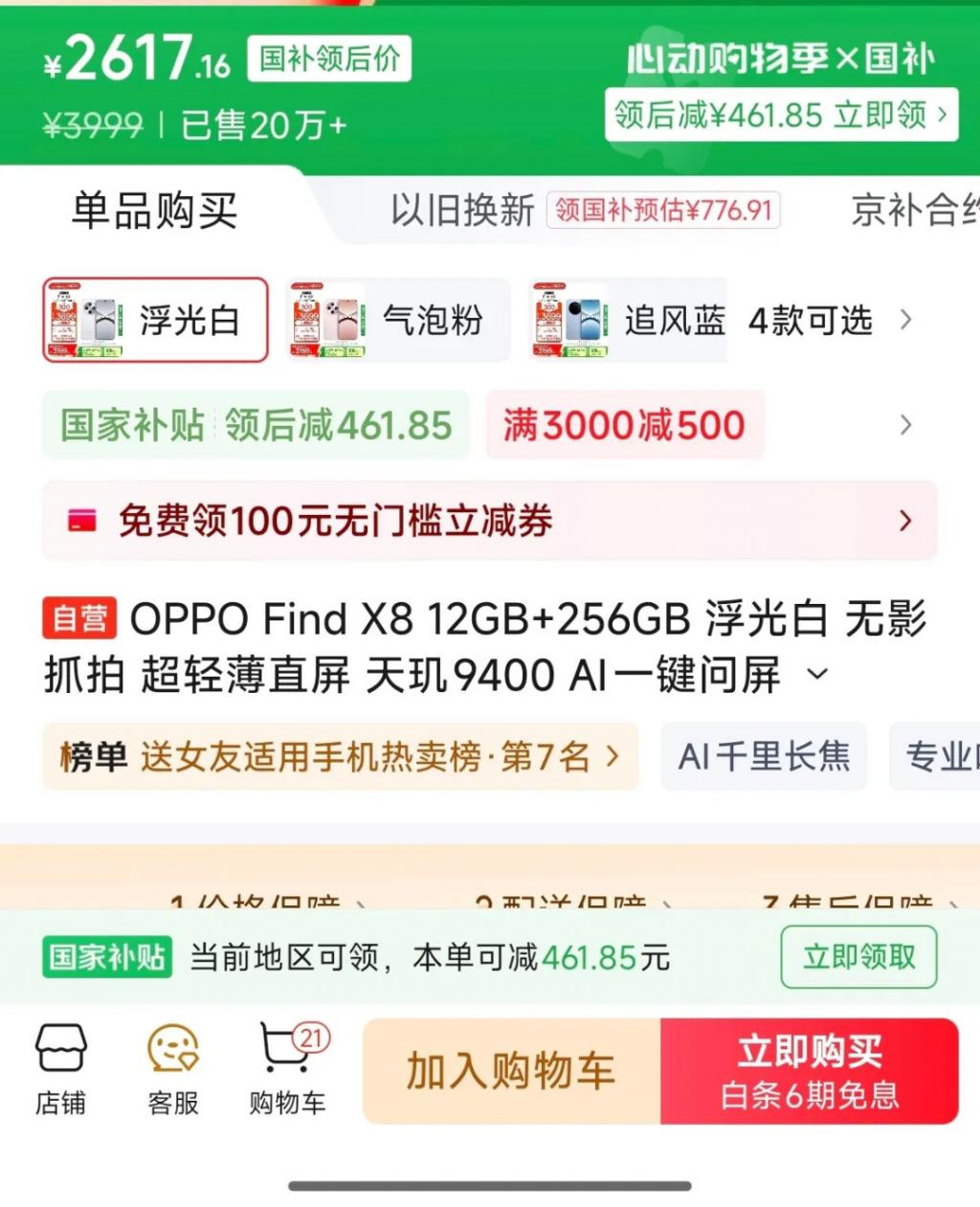980x1207 pixels.
Task: Open the 购物车 shopping cart
Action: coord(287,1069)
